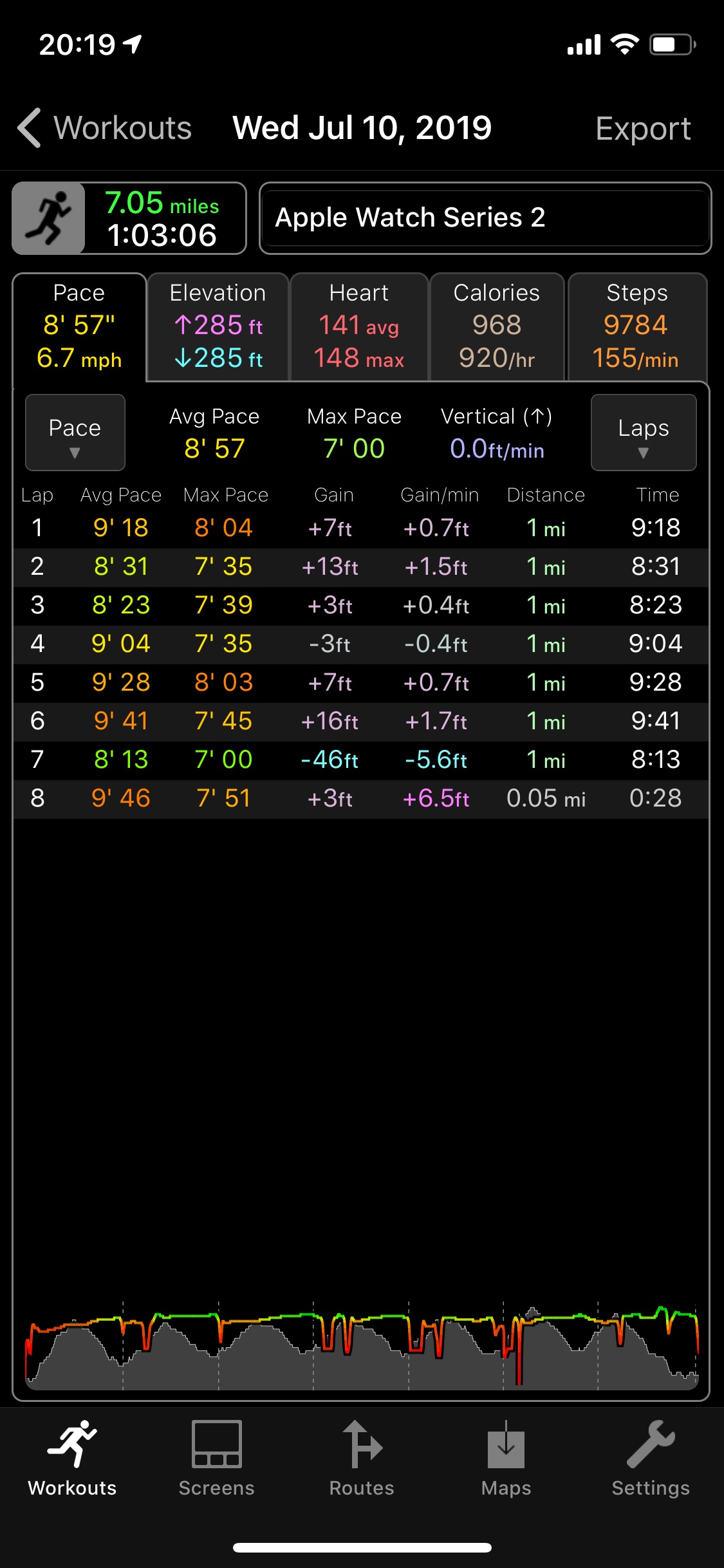Switch to the Routes tab

(x=362, y=1459)
